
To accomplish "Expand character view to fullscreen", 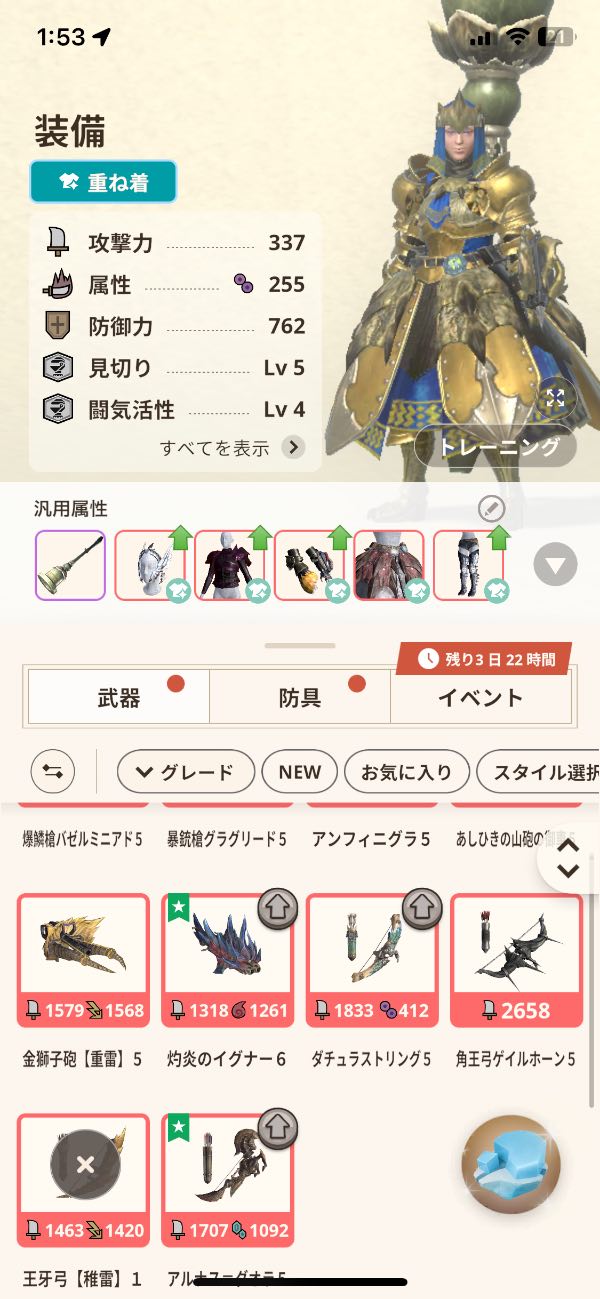I will (556, 397).
